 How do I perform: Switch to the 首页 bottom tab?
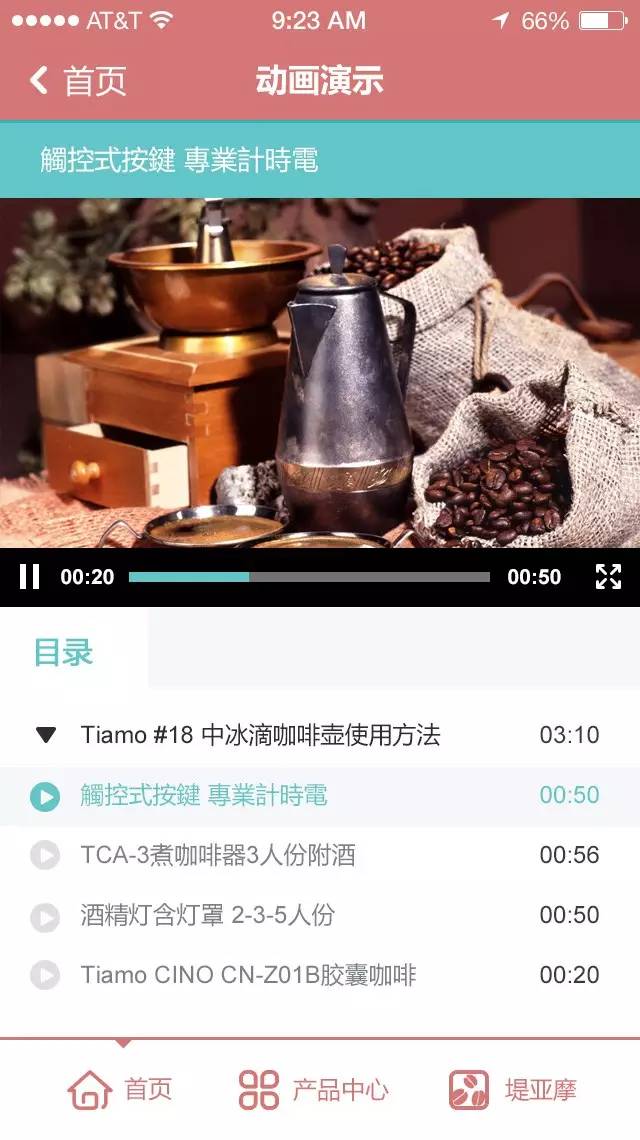tap(120, 1089)
